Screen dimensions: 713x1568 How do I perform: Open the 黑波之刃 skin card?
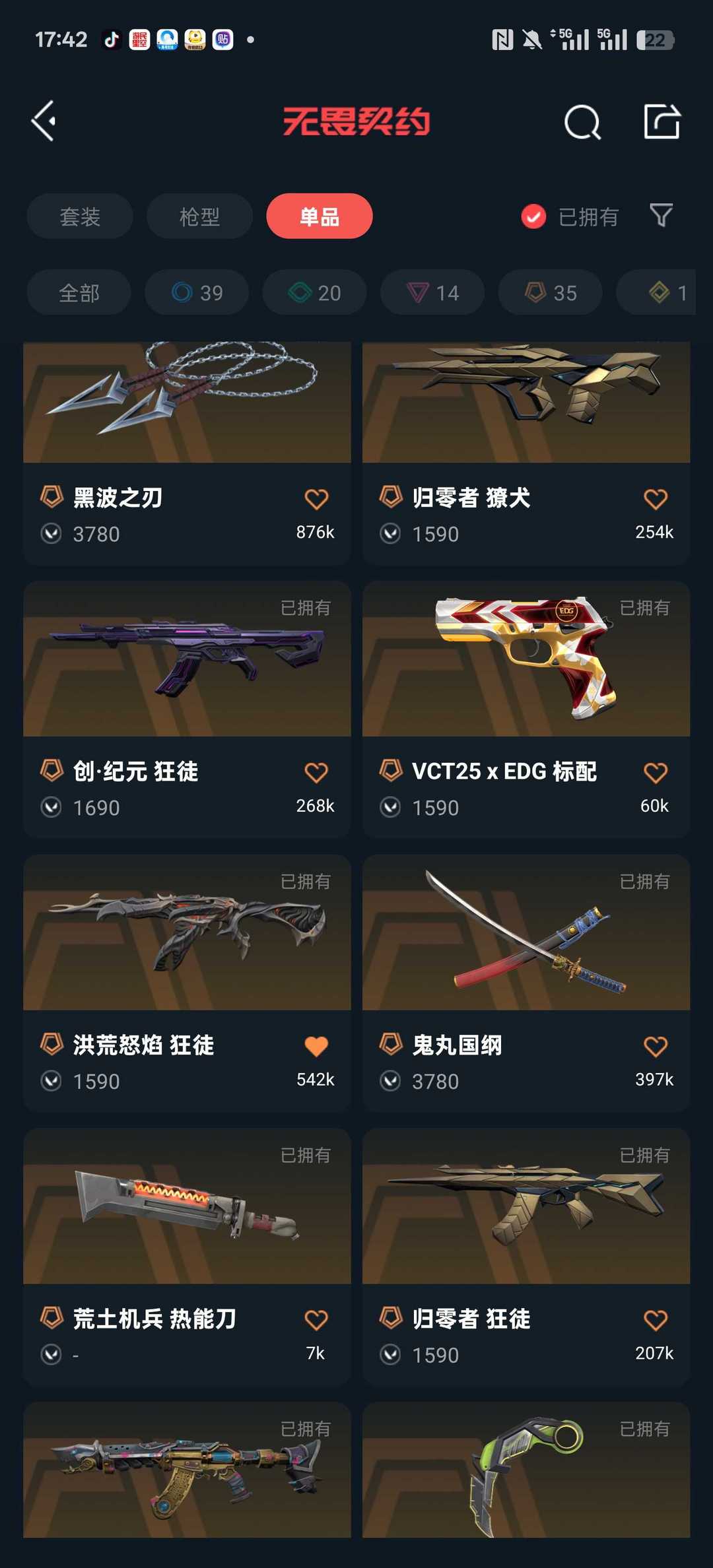(187, 453)
